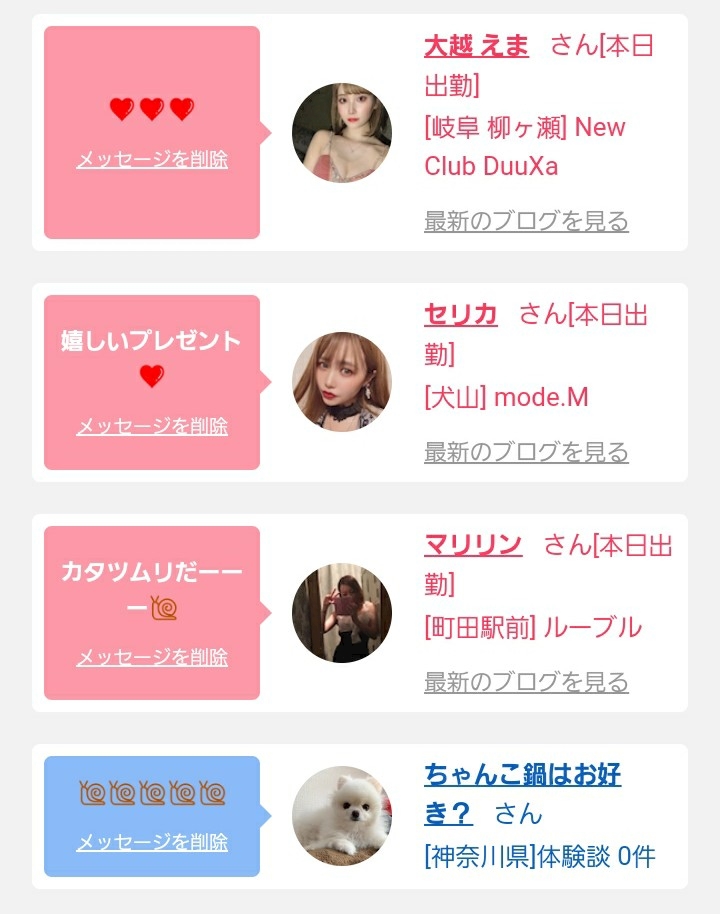
Task: Open 大越 えま's profile name link
Action: pyautogui.click(x=476, y=45)
